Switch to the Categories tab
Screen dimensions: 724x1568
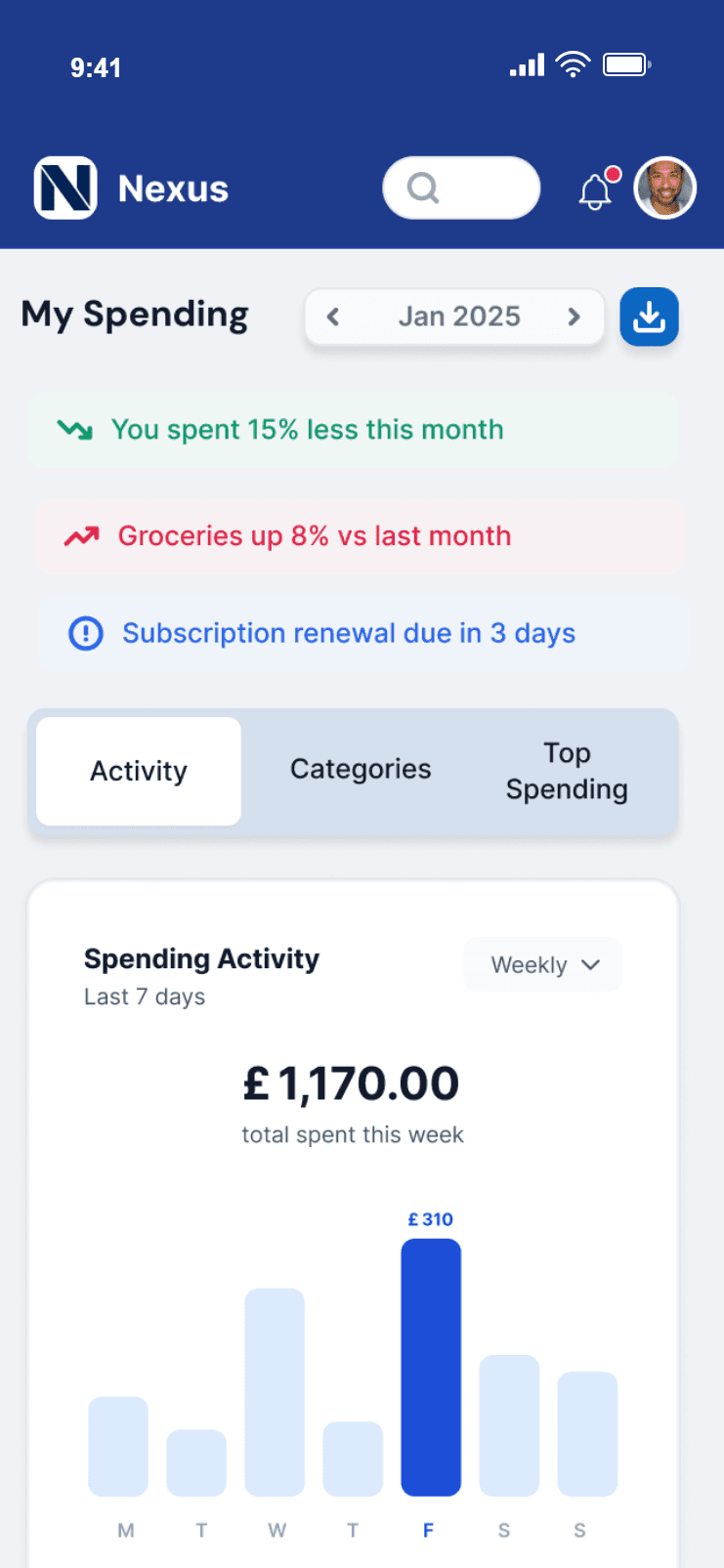(361, 770)
